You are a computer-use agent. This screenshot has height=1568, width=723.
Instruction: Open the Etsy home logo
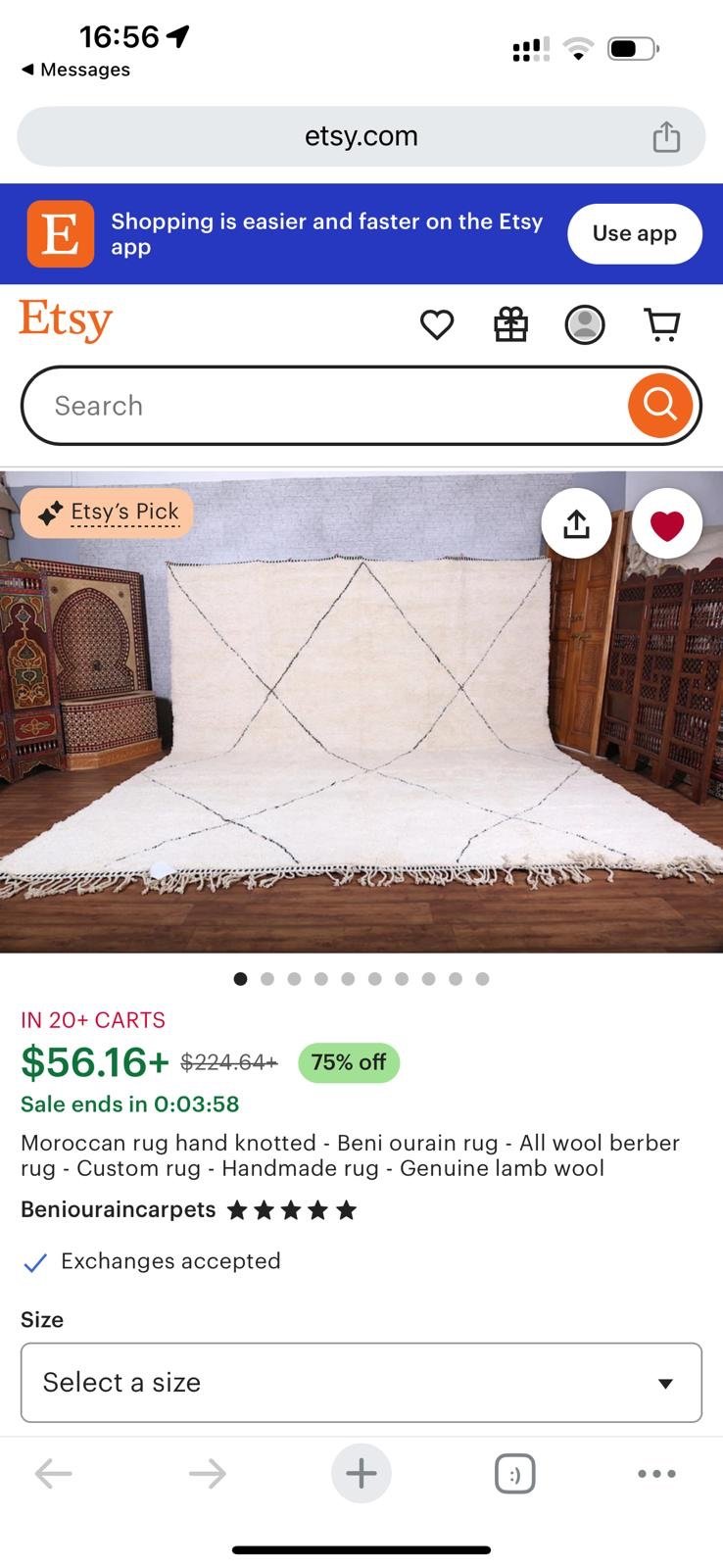[66, 321]
